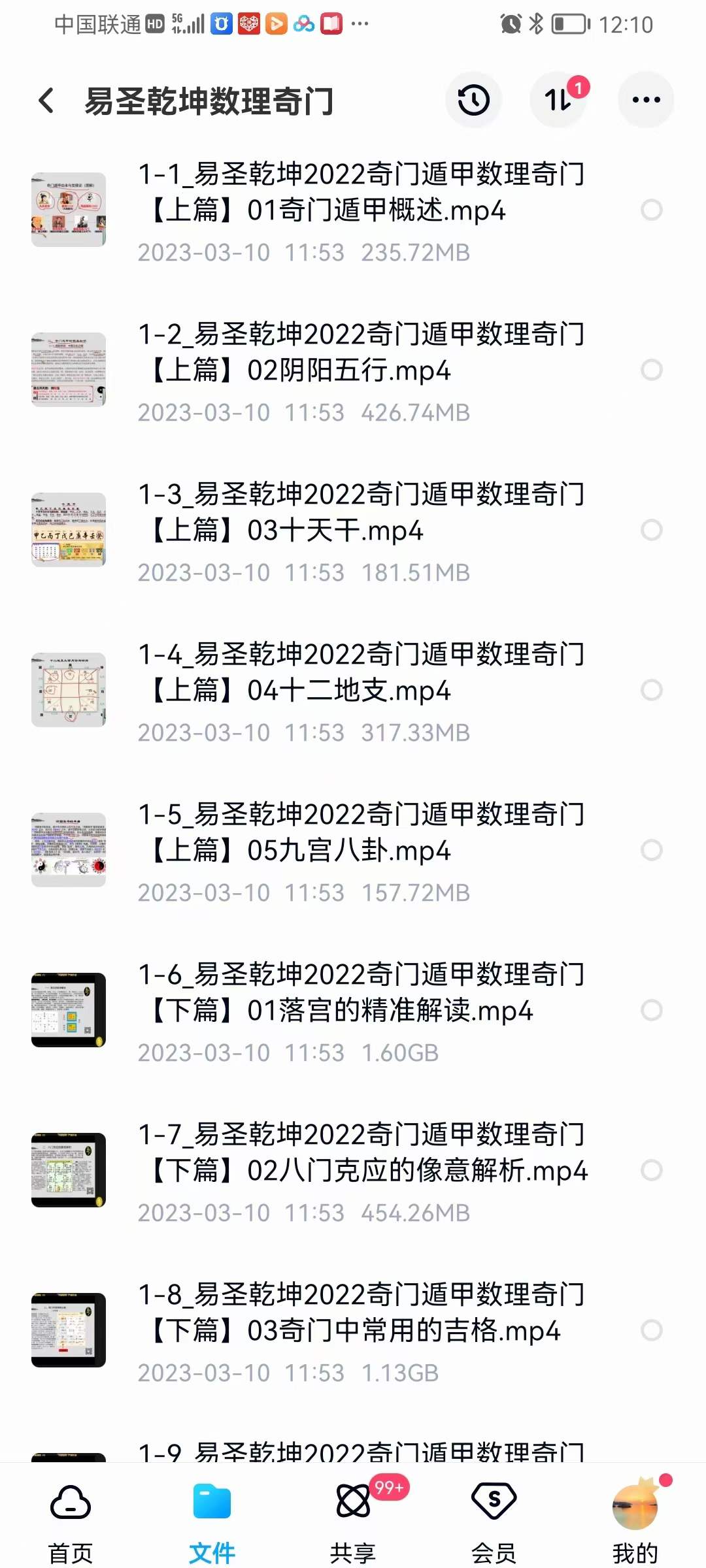This screenshot has width=706, height=1568.
Task: Check the circle next to 02阴阳五行.mp4
Action: pyautogui.click(x=650, y=370)
